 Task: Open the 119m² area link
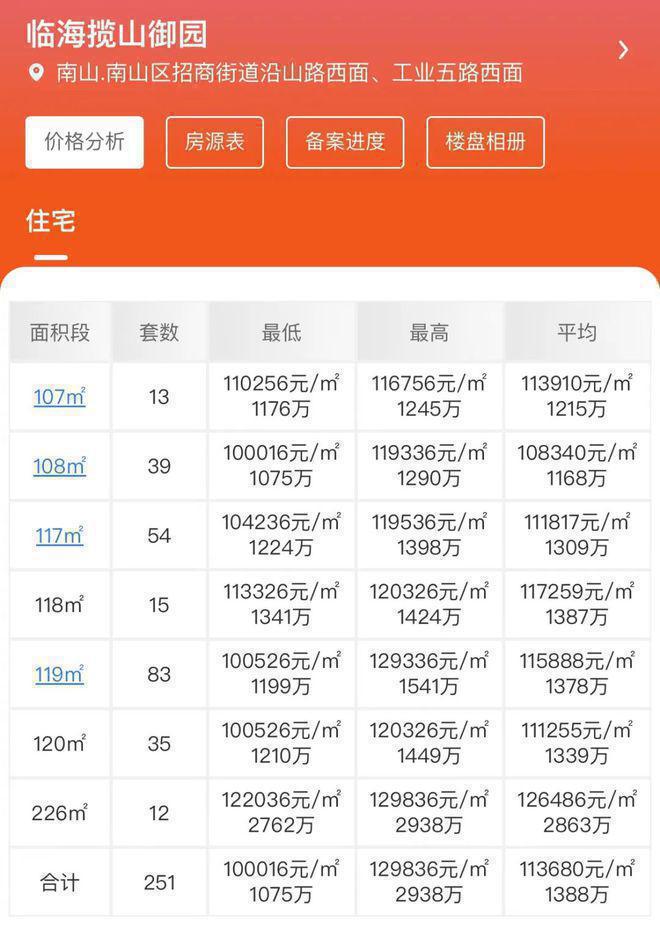pos(59,675)
